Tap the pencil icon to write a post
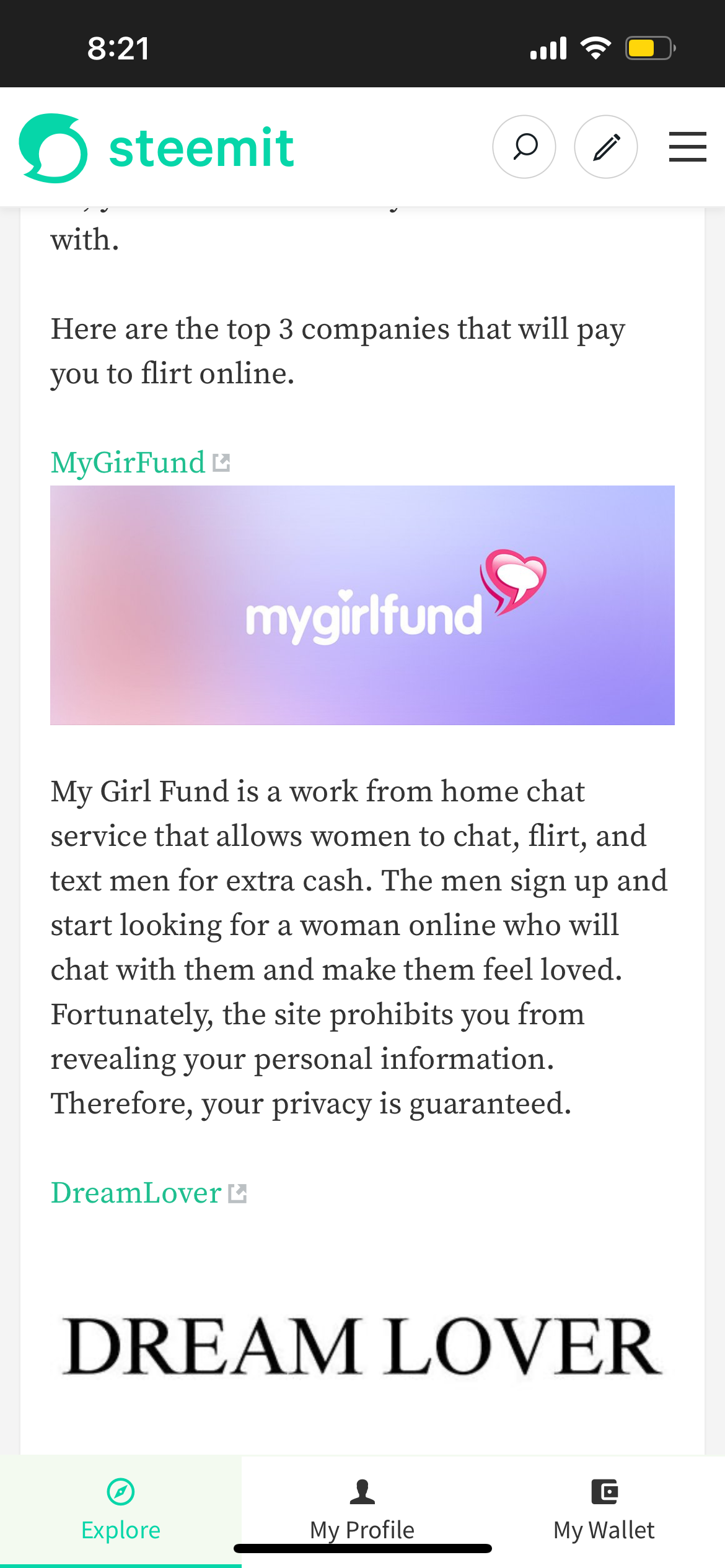This screenshot has width=725, height=1568. click(605, 147)
